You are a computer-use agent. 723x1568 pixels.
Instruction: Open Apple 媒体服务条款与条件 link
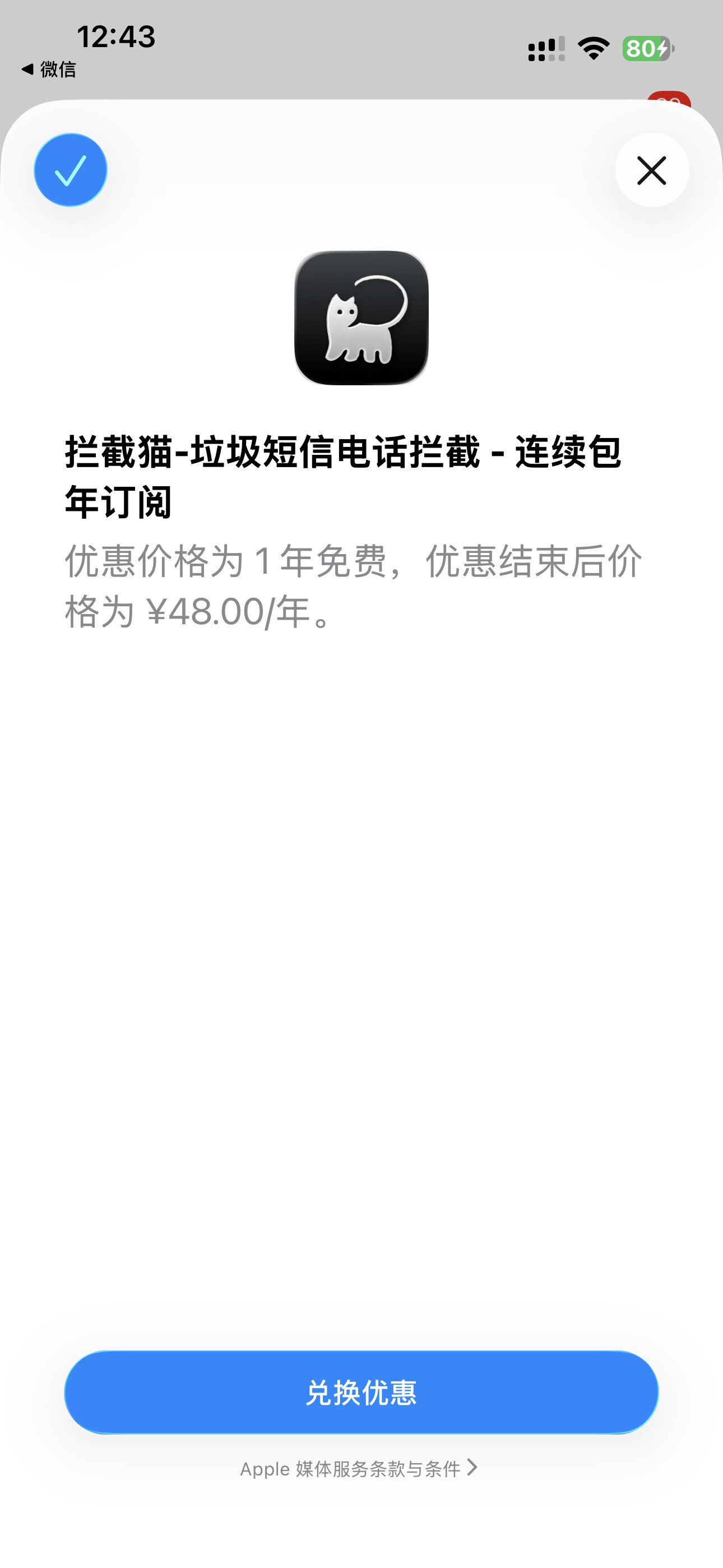(359, 1469)
